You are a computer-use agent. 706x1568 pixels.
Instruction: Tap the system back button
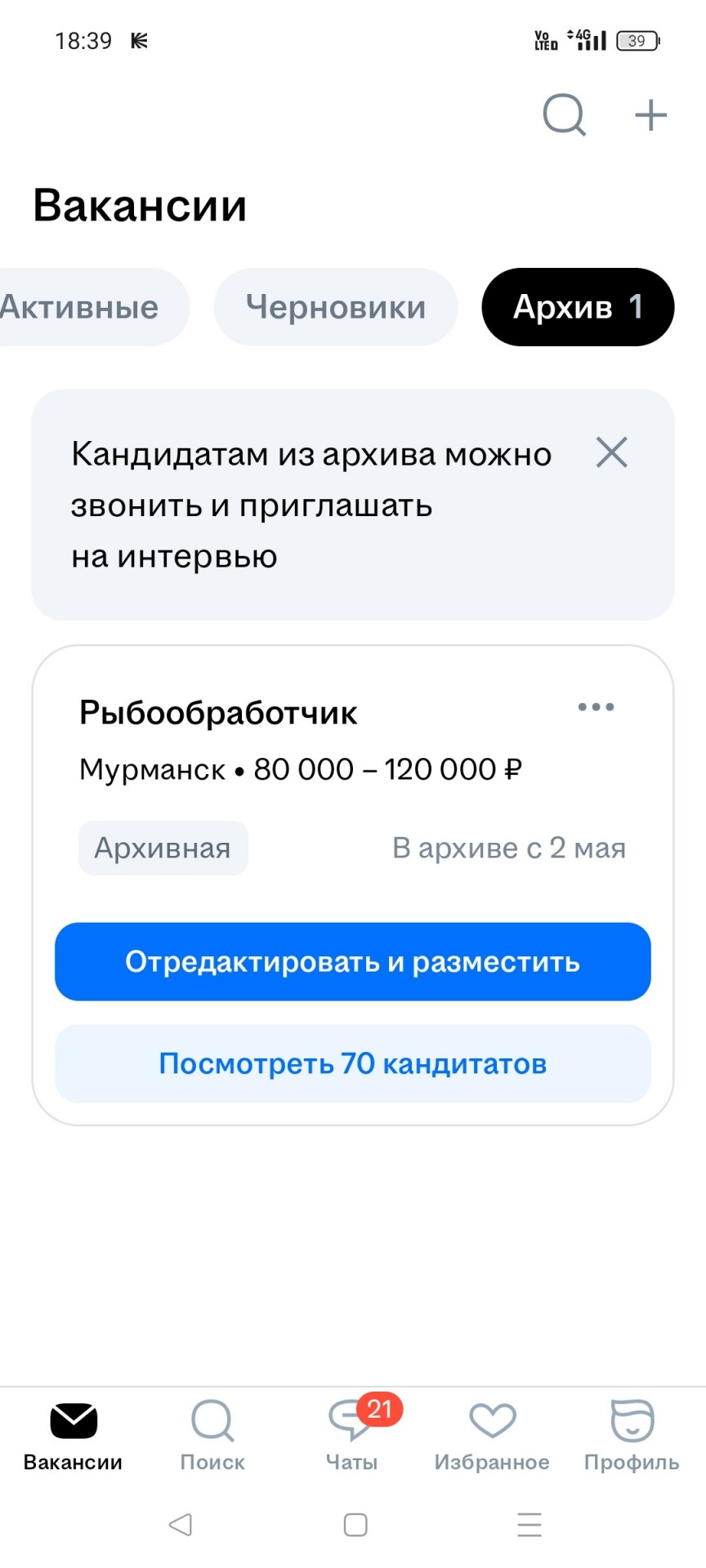tap(181, 1525)
